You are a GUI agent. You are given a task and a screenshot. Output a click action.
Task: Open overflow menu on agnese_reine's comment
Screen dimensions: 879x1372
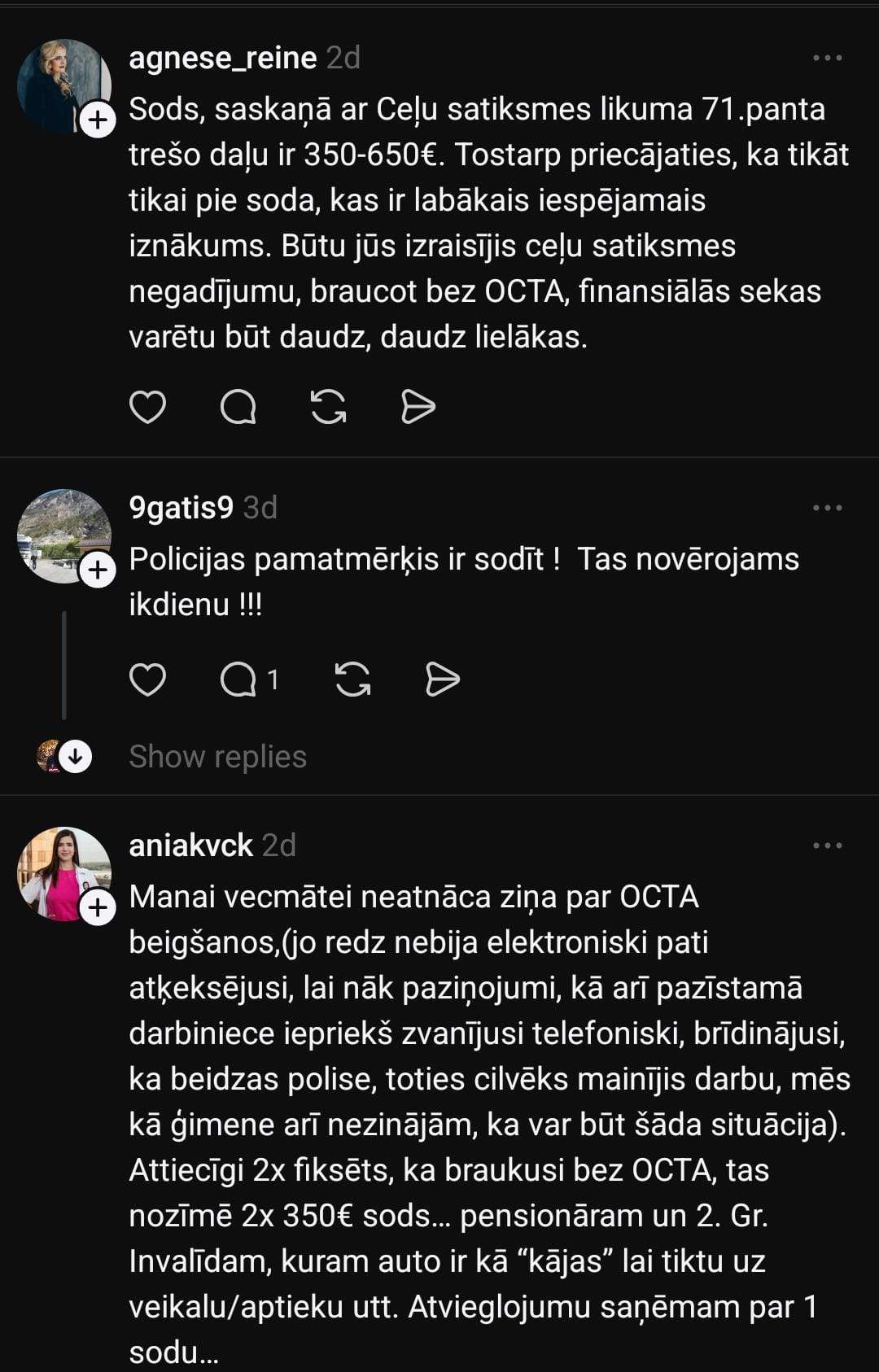[827, 58]
